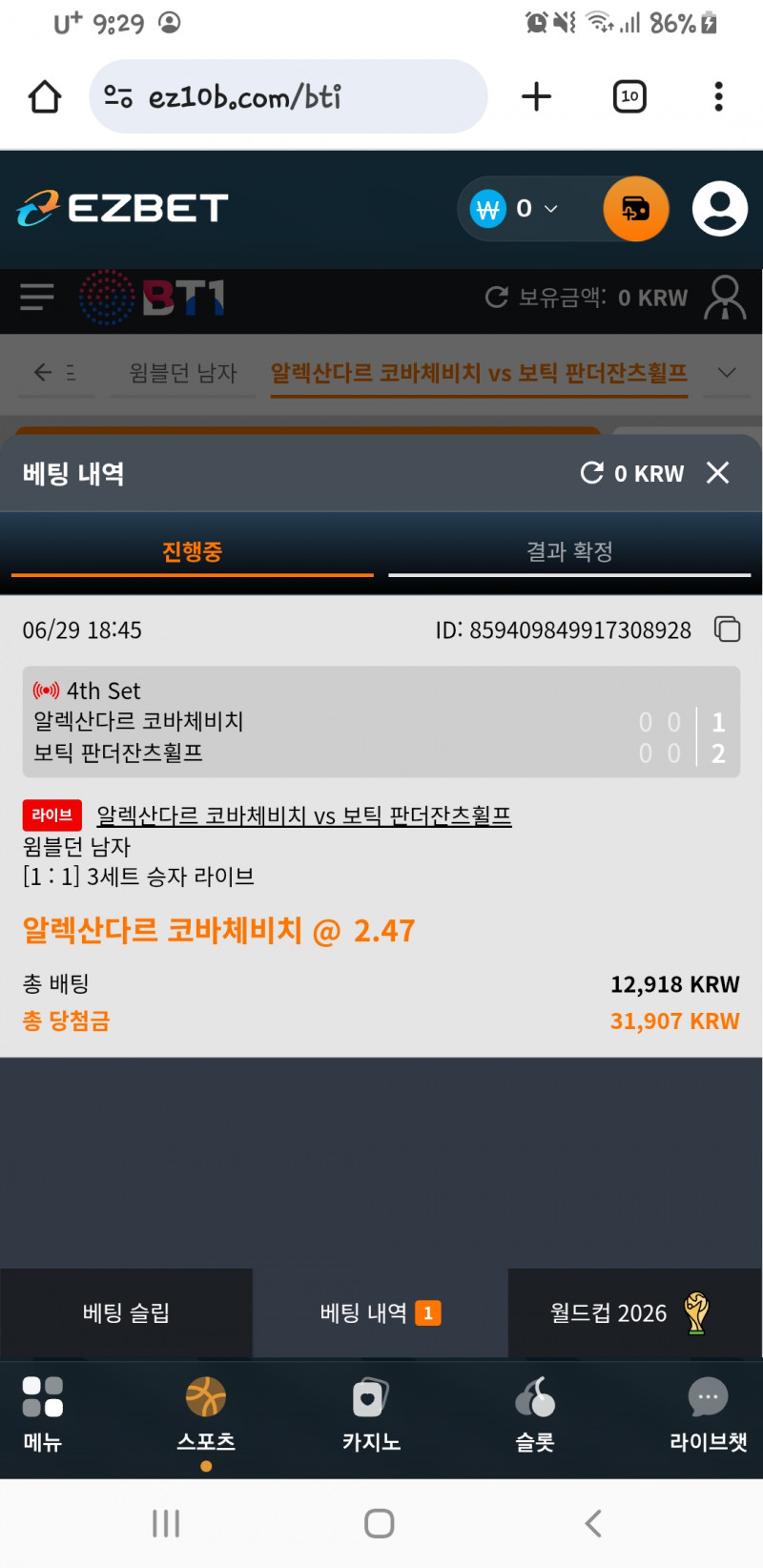Refresh the 0 KRW balance in the bet history
Image resolution: width=763 pixels, height=1568 pixels.
tap(592, 473)
